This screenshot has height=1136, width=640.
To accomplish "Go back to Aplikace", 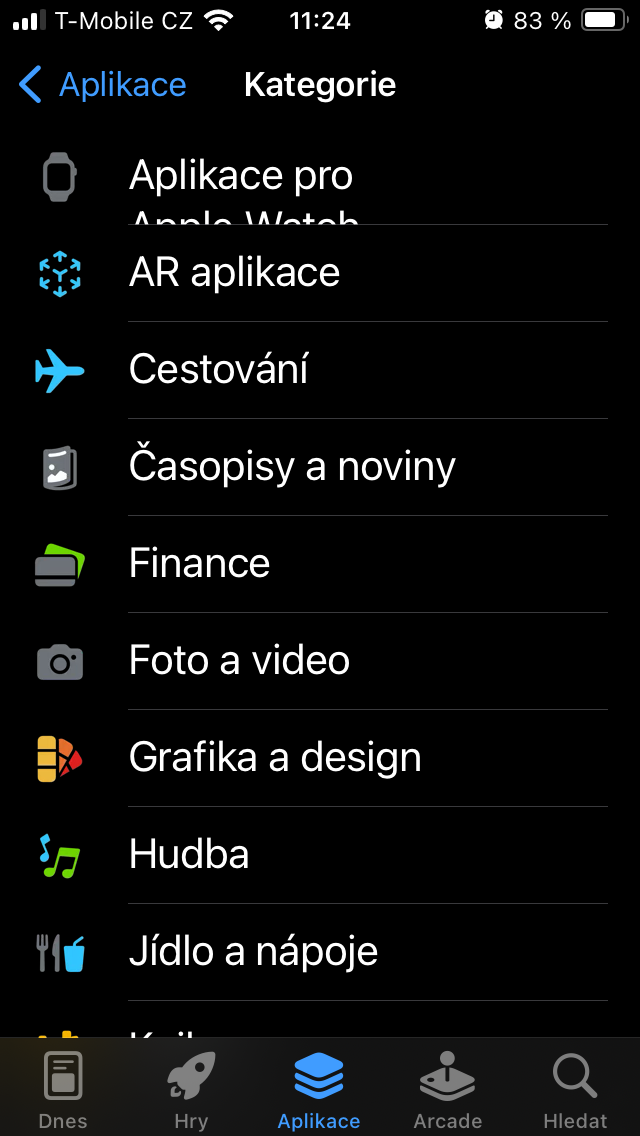I will tap(102, 85).
